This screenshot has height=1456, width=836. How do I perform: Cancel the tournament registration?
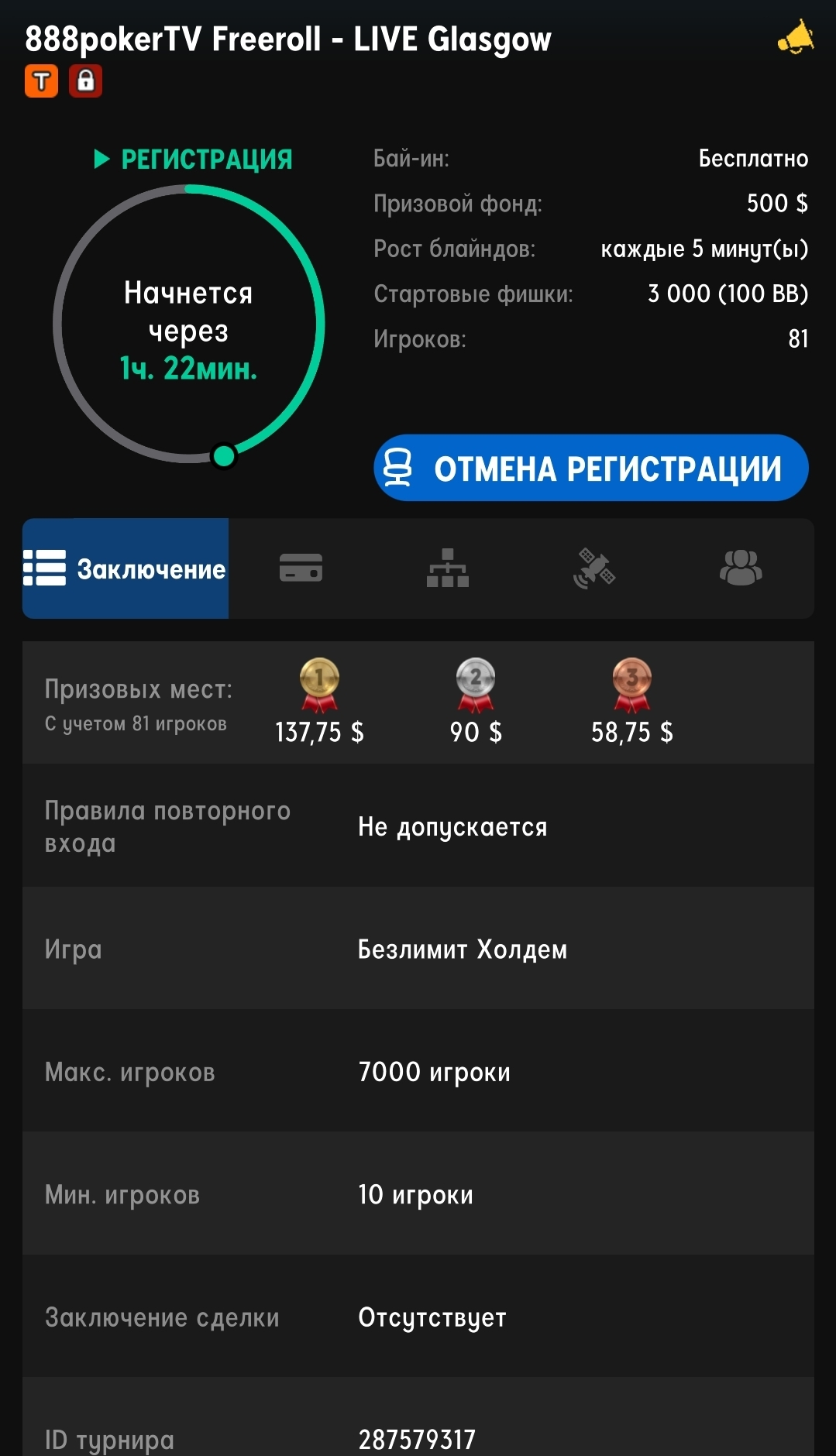tap(590, 468)
